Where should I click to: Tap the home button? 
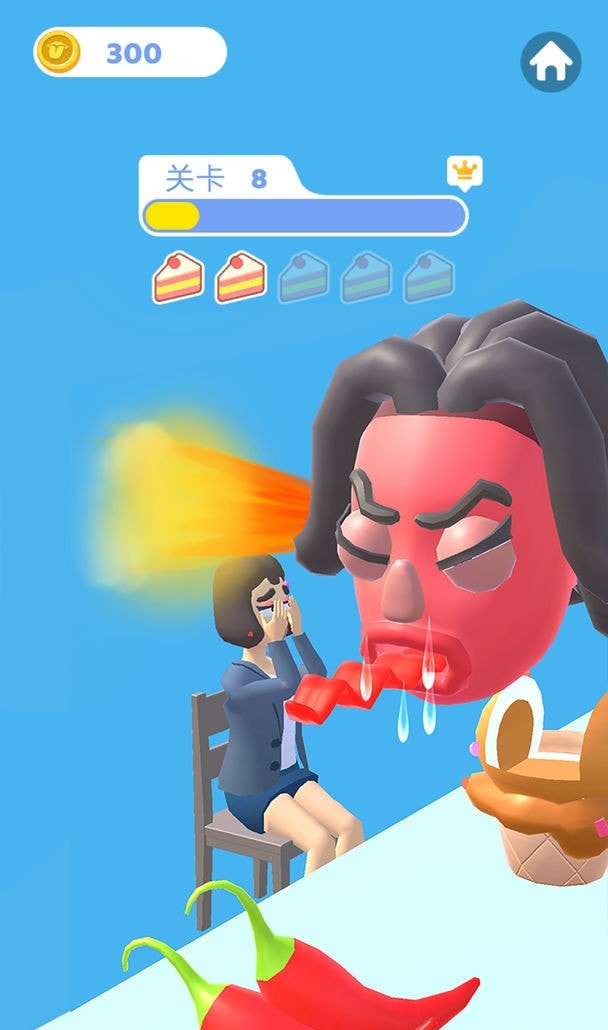pyautogui.click(x=551, y=63)
